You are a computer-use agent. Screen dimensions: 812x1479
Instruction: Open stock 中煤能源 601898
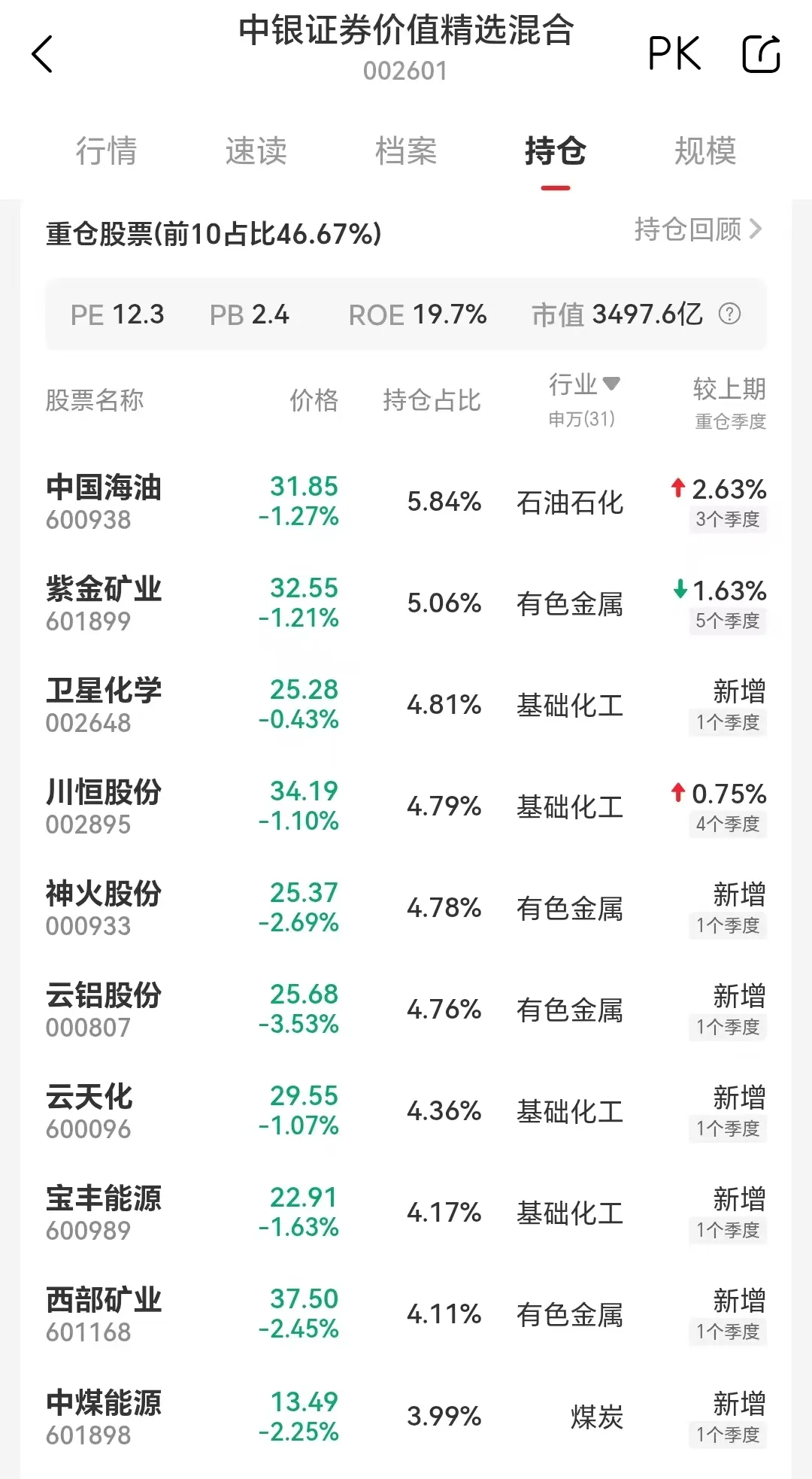406,1417
